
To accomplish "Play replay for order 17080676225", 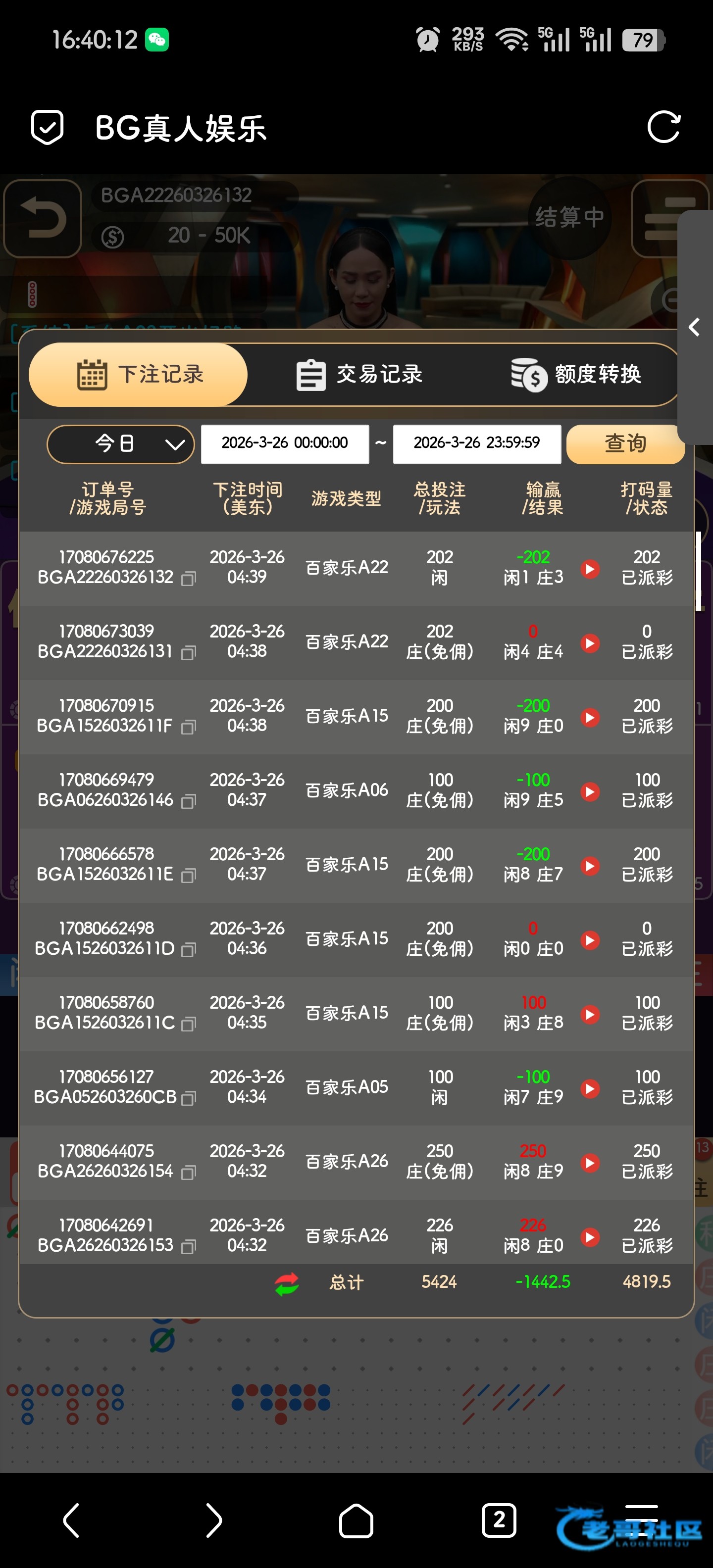I will point(589,569).
